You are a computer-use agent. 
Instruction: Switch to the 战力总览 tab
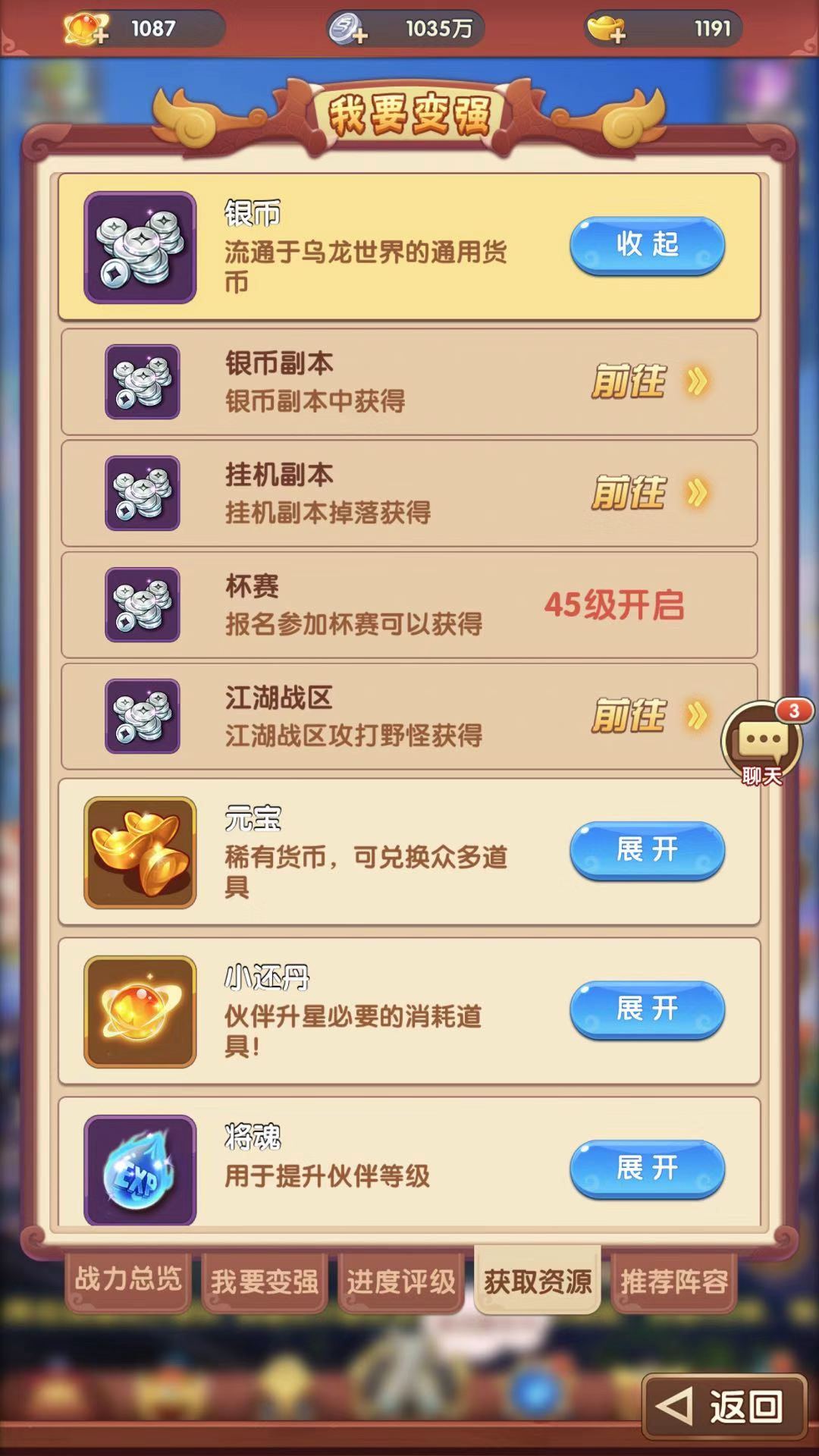128,1280
